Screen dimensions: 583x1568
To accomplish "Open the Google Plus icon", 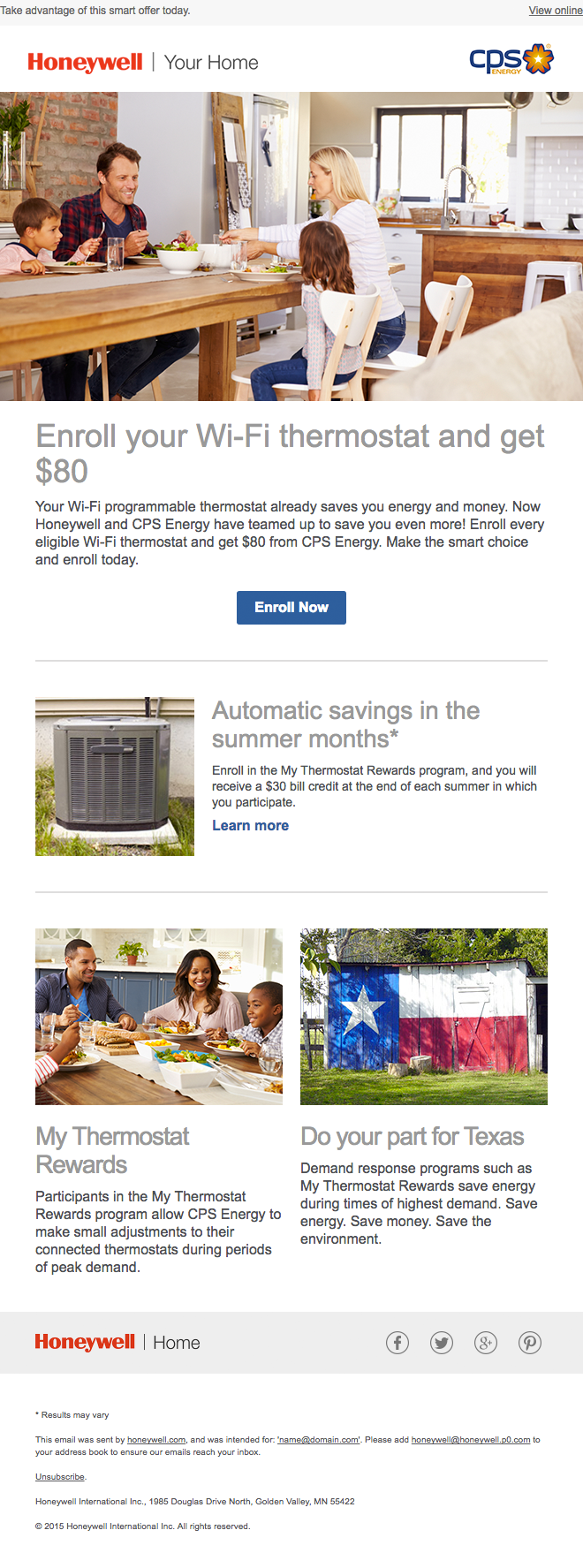I will [486, 1343].
